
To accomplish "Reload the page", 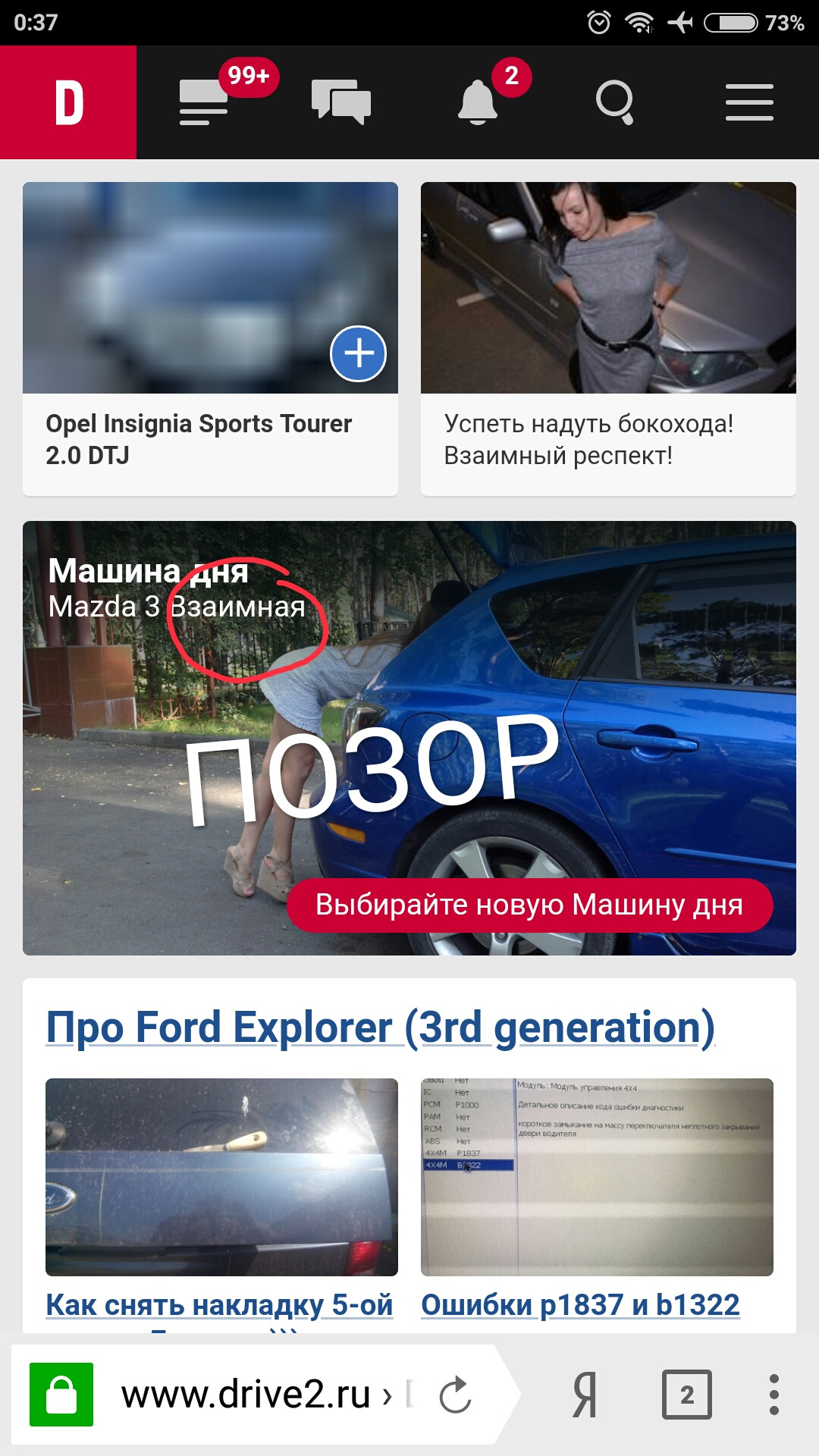I will click(455, 1395).
